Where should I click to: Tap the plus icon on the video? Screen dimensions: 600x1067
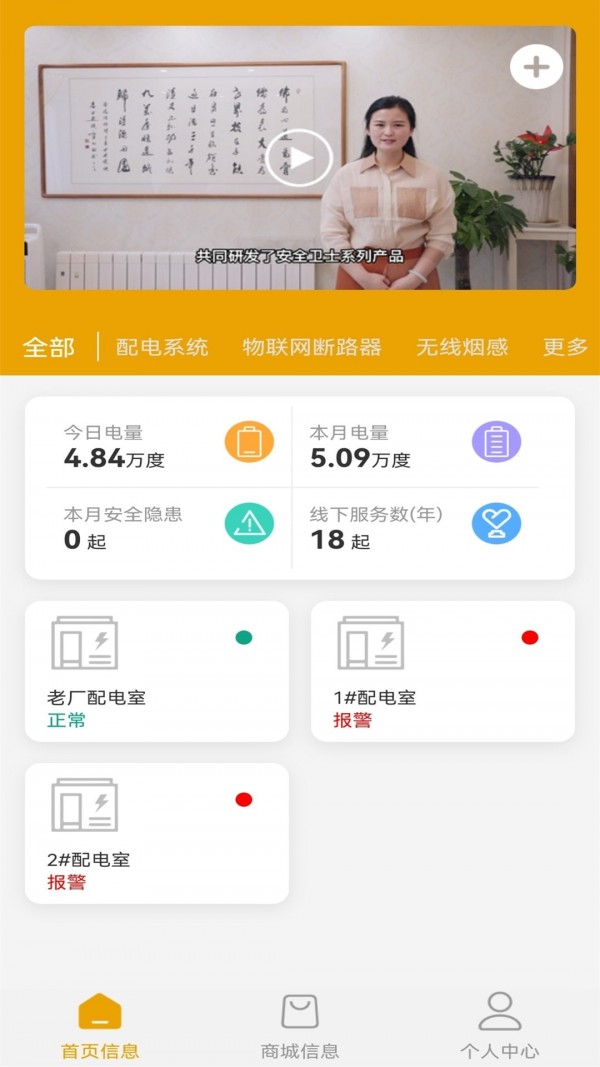[536, 67]
